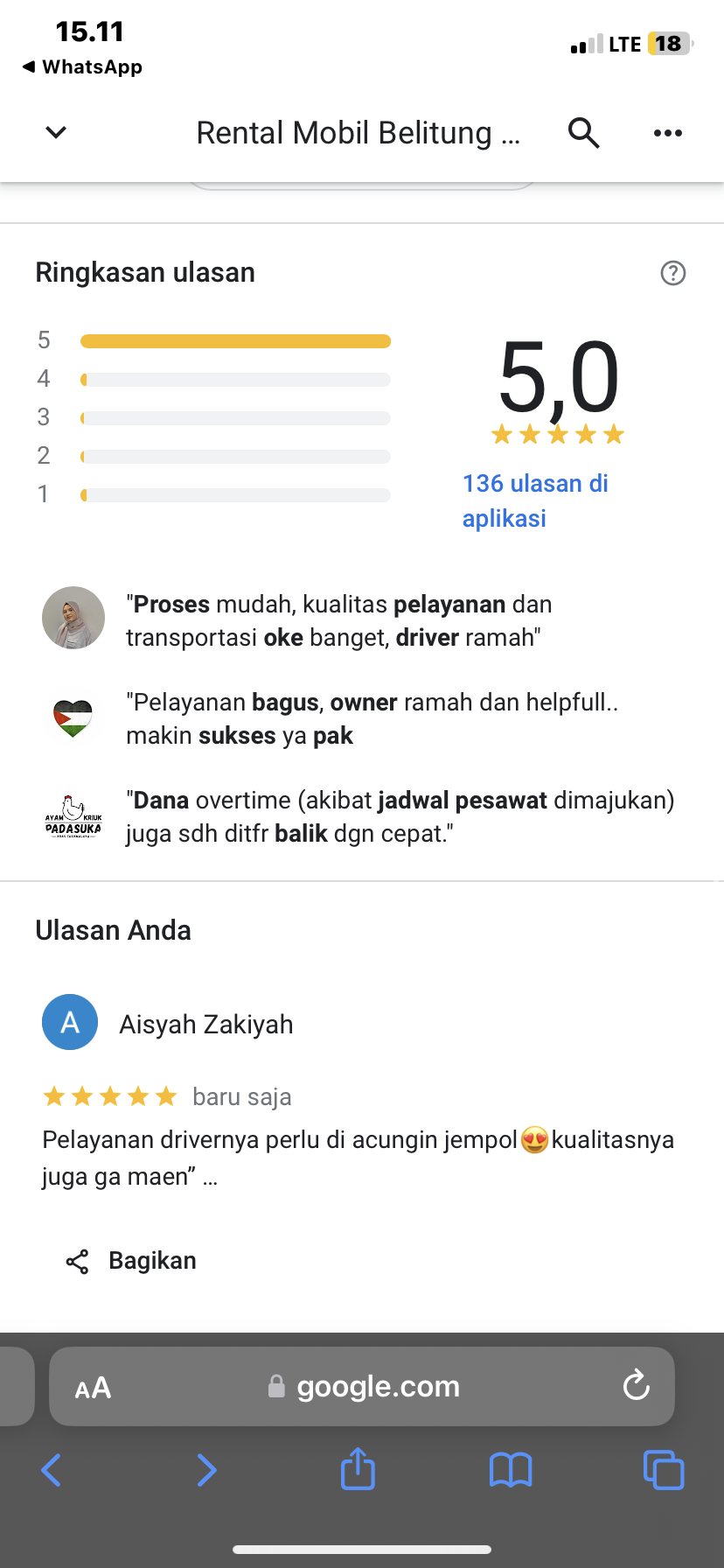This screenshot has height=1568, width=724.
Task: Share your review with Bagikan
Action: [131, 1261]
